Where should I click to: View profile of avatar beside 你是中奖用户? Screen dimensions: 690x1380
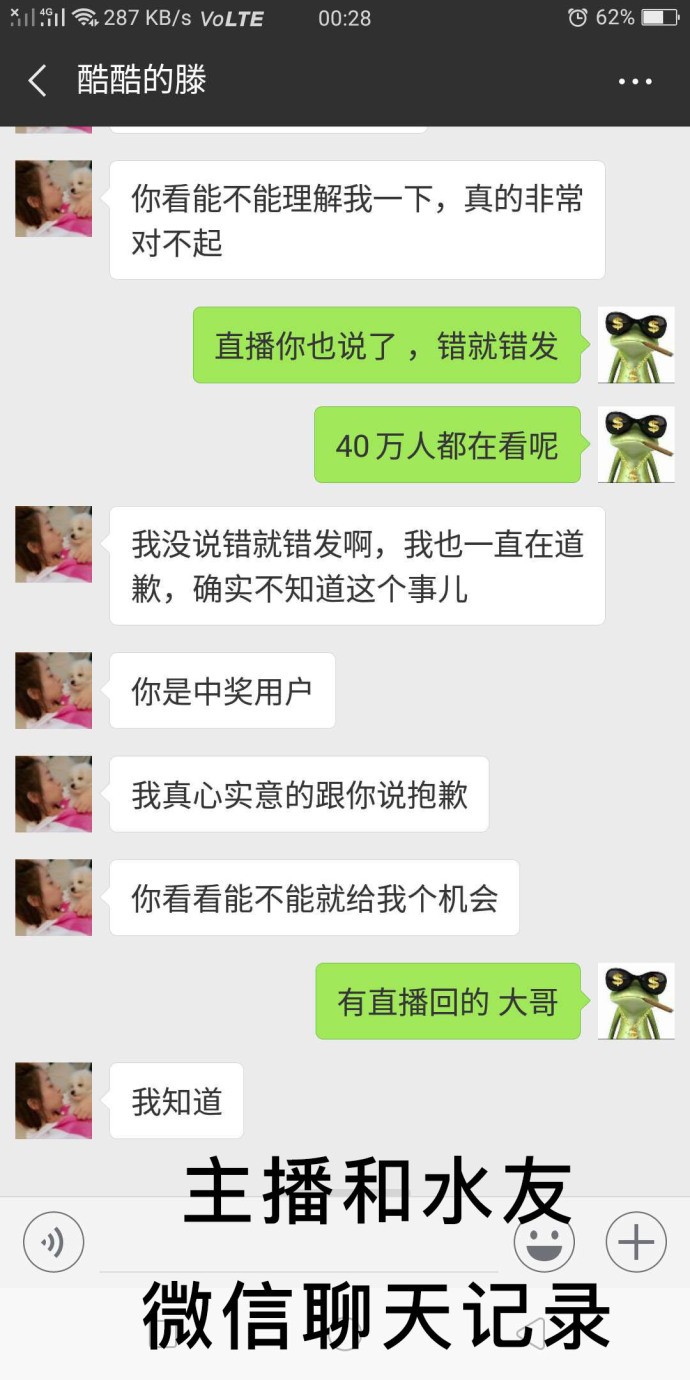tap(53, 690)
